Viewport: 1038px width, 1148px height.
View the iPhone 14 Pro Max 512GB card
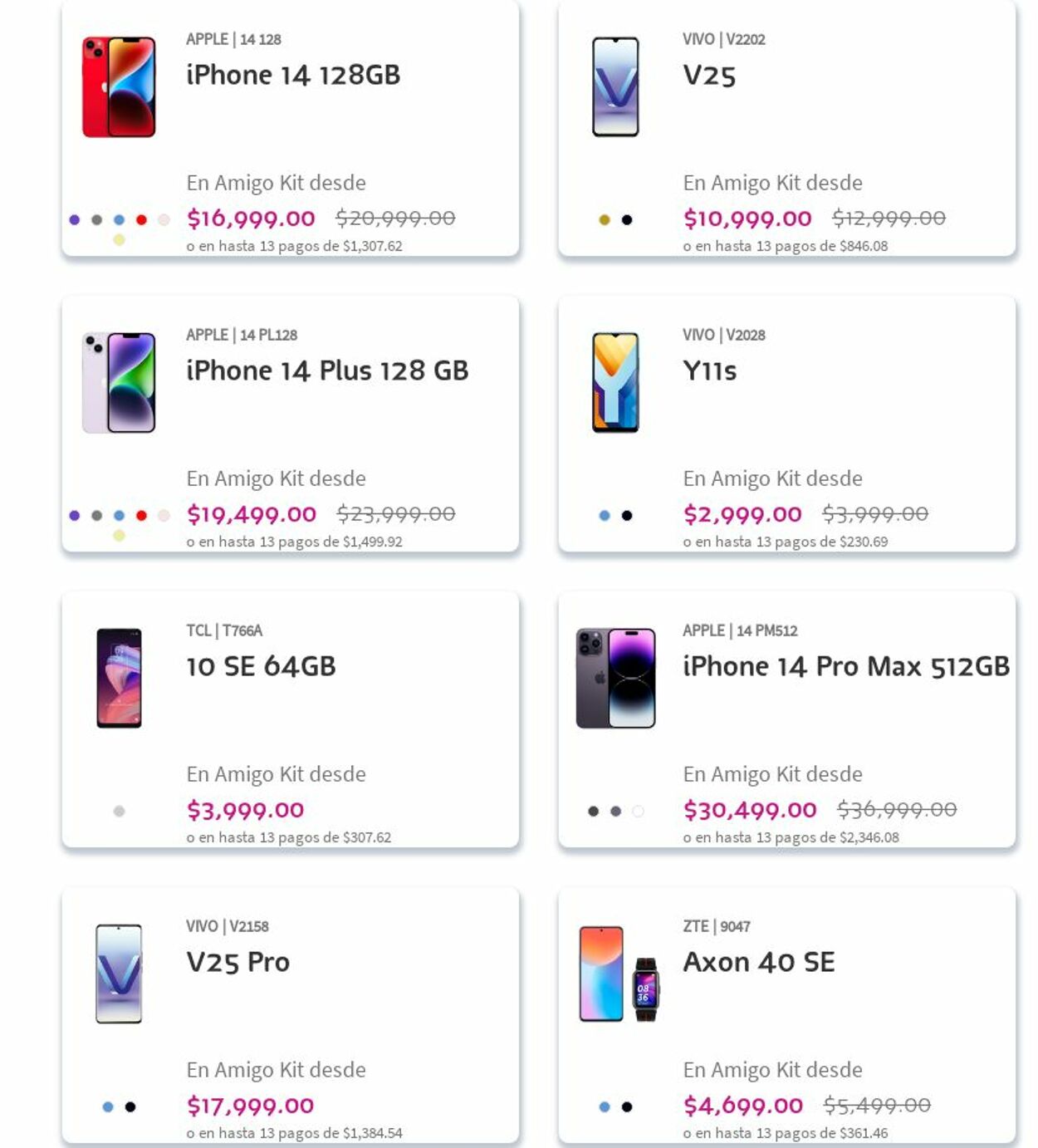pos(845,666)
